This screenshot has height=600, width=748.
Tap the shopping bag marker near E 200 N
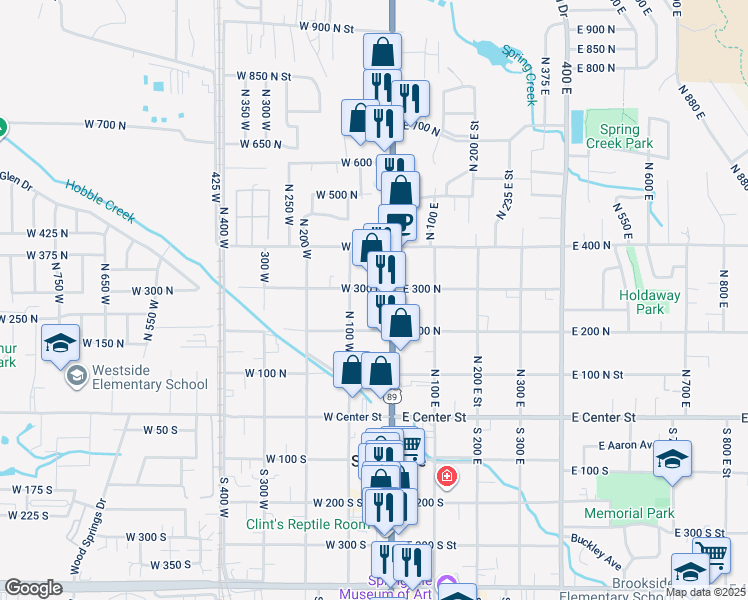click(399, 324)
